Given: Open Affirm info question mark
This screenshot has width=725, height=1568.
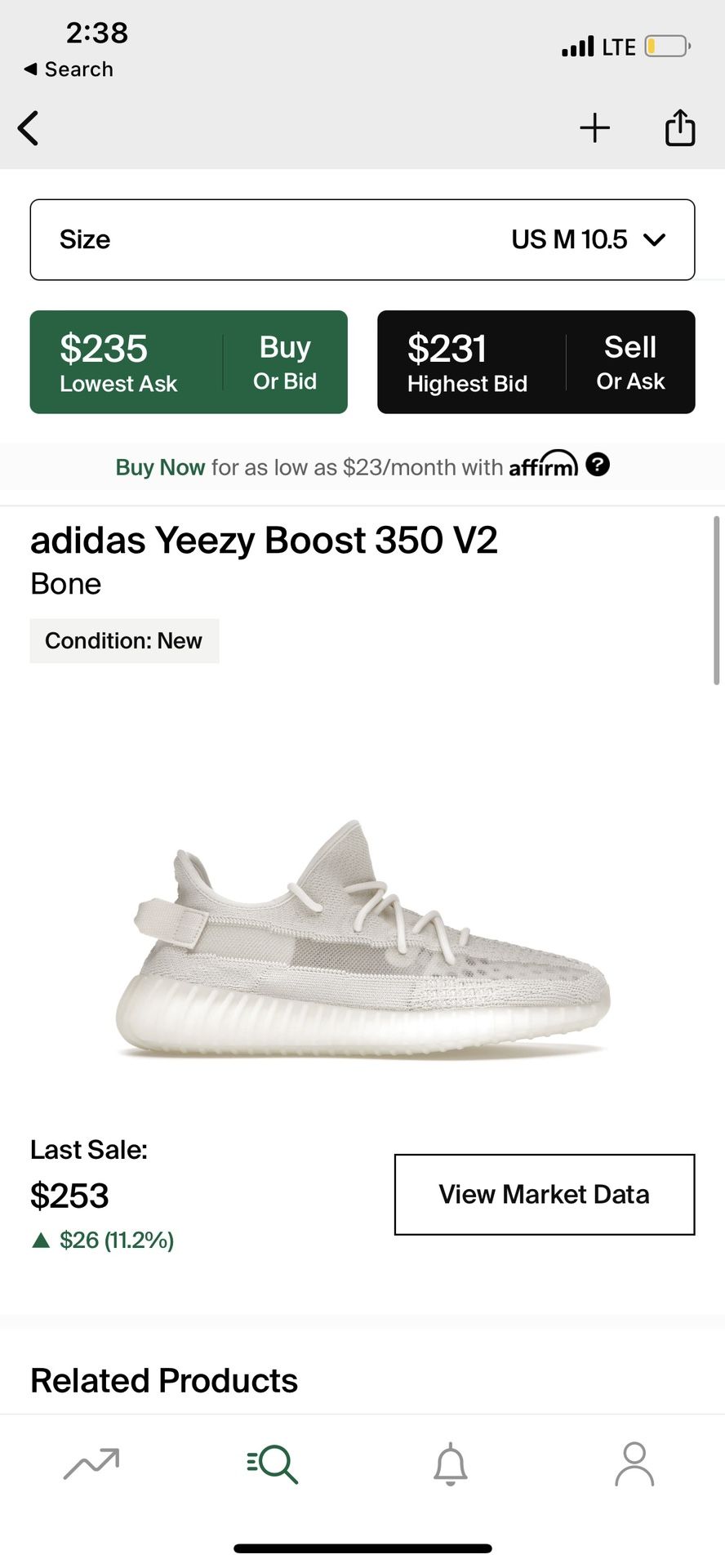Looking at the screenshot, I should (x=598, y=465).
